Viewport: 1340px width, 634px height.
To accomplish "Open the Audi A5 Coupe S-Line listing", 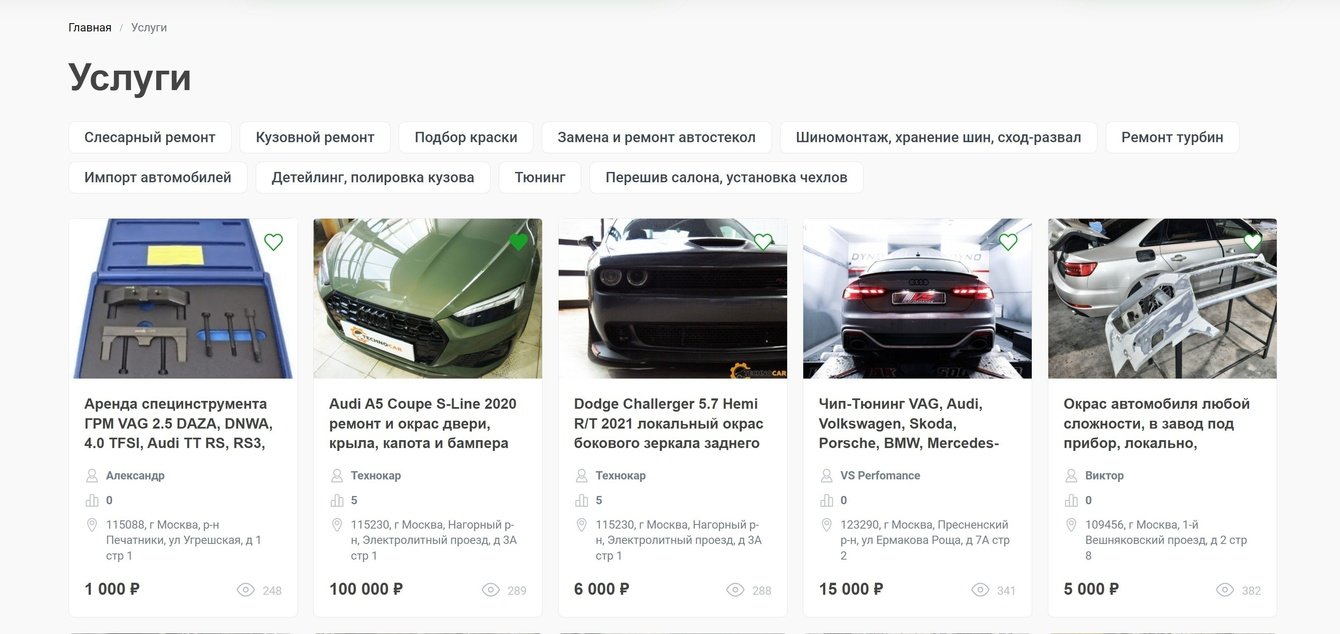I will tap(423, 423).
